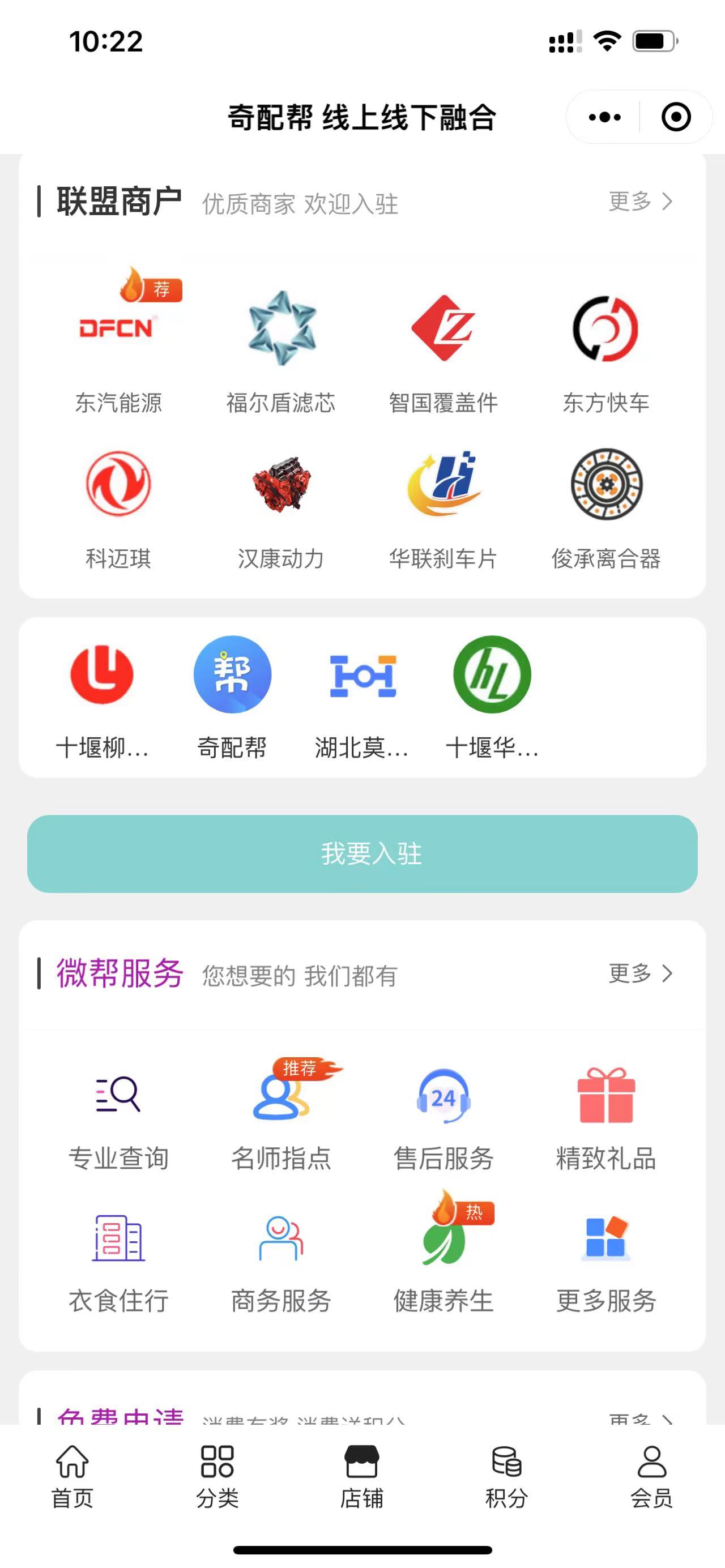Open the 名师指点 service
This screenshot has height=1568, width=725.
tap(280, 1120)
